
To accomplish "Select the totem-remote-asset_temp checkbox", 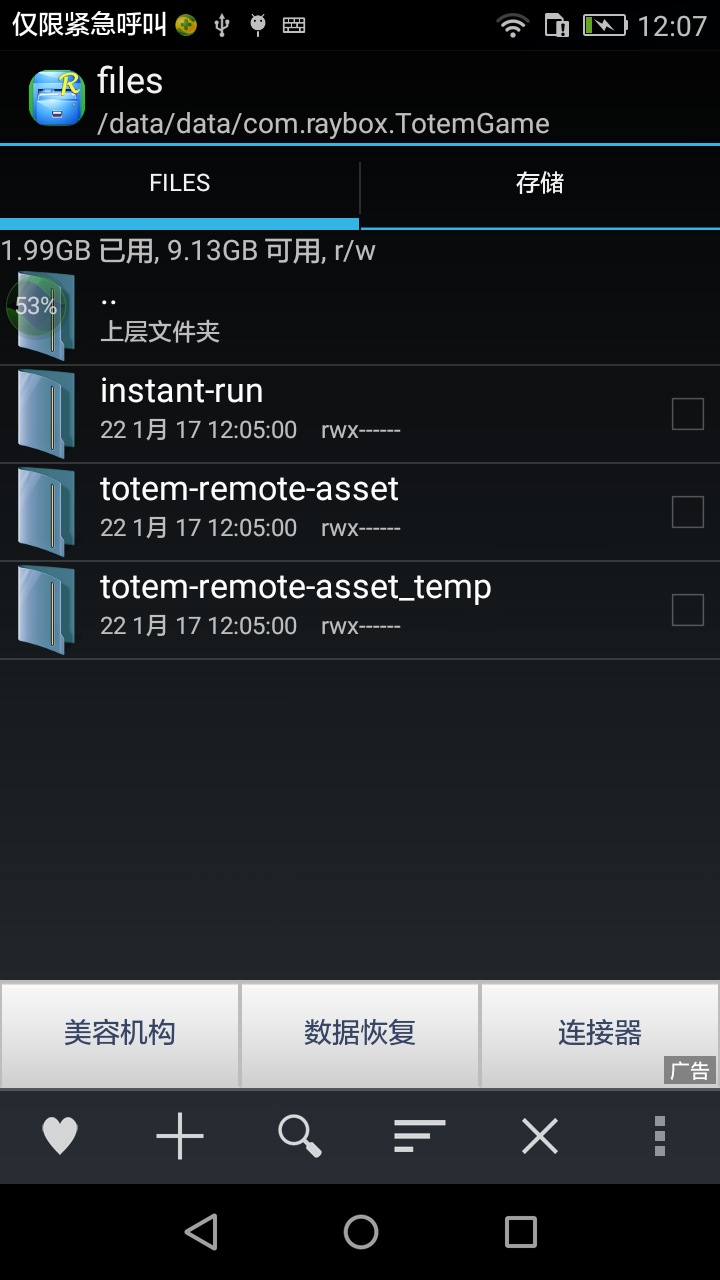I will (x=687, y=609).
